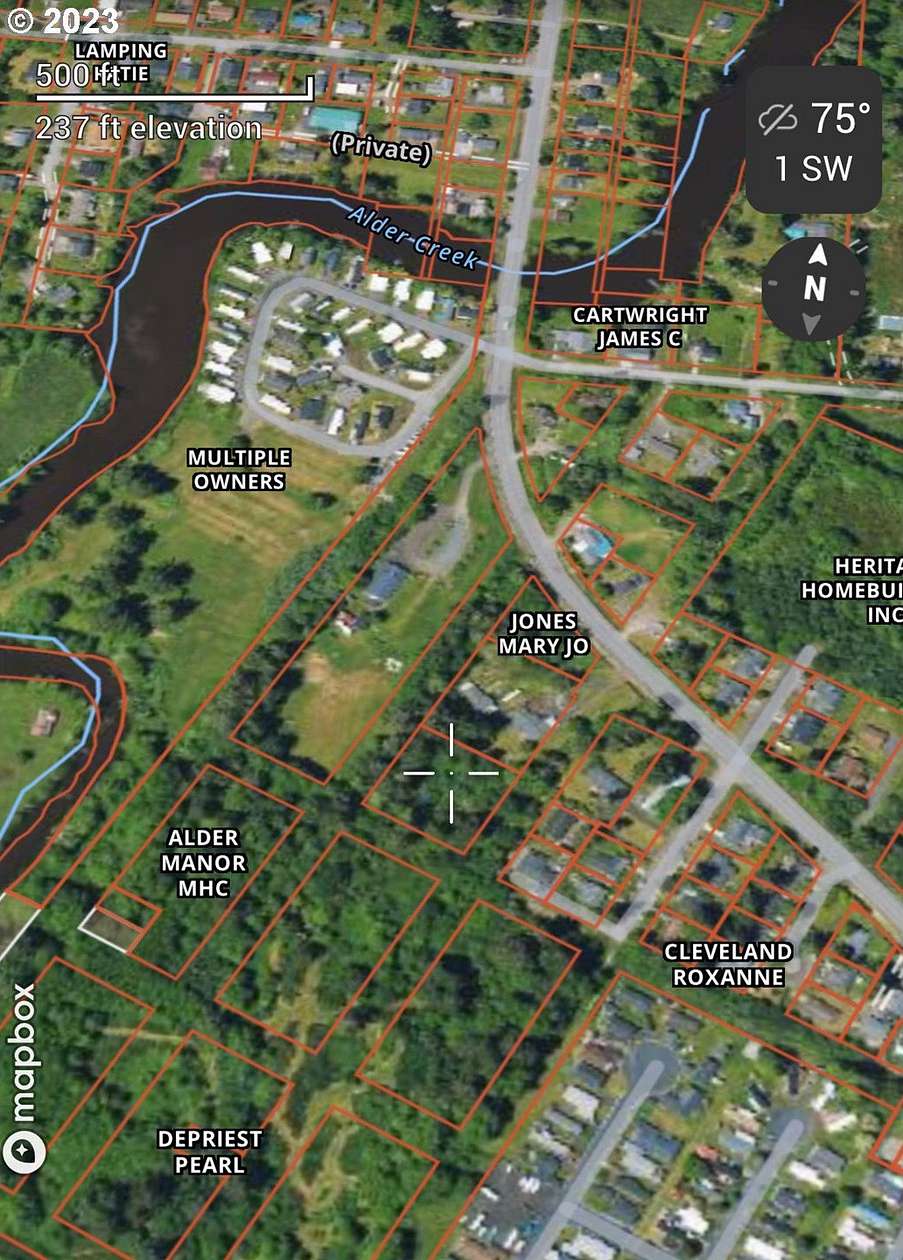The image size is (903, 1260).
Task: Click the wind reading 1 SW icon area
Action: click(812, 169)
